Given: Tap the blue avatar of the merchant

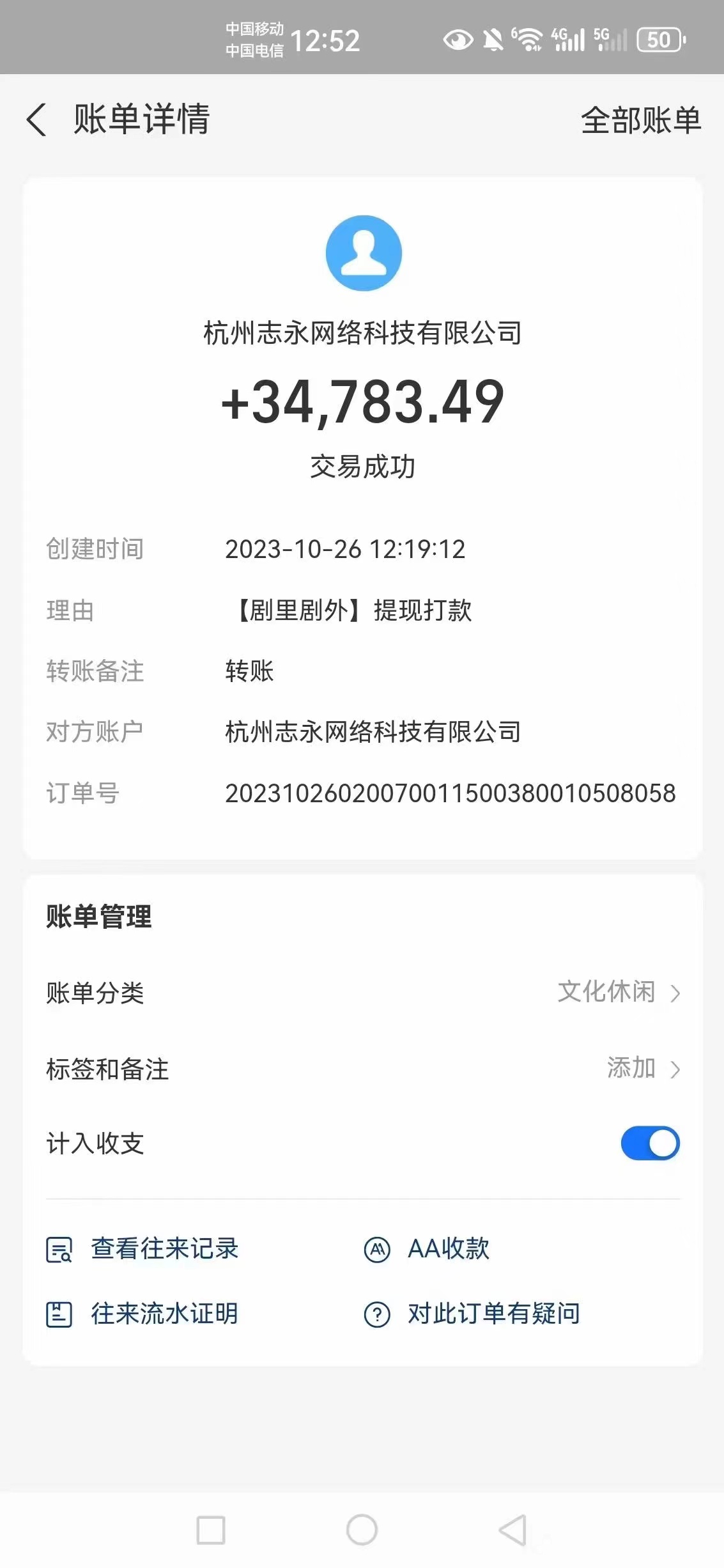Looking at the screenshot, I should (362, 252).
